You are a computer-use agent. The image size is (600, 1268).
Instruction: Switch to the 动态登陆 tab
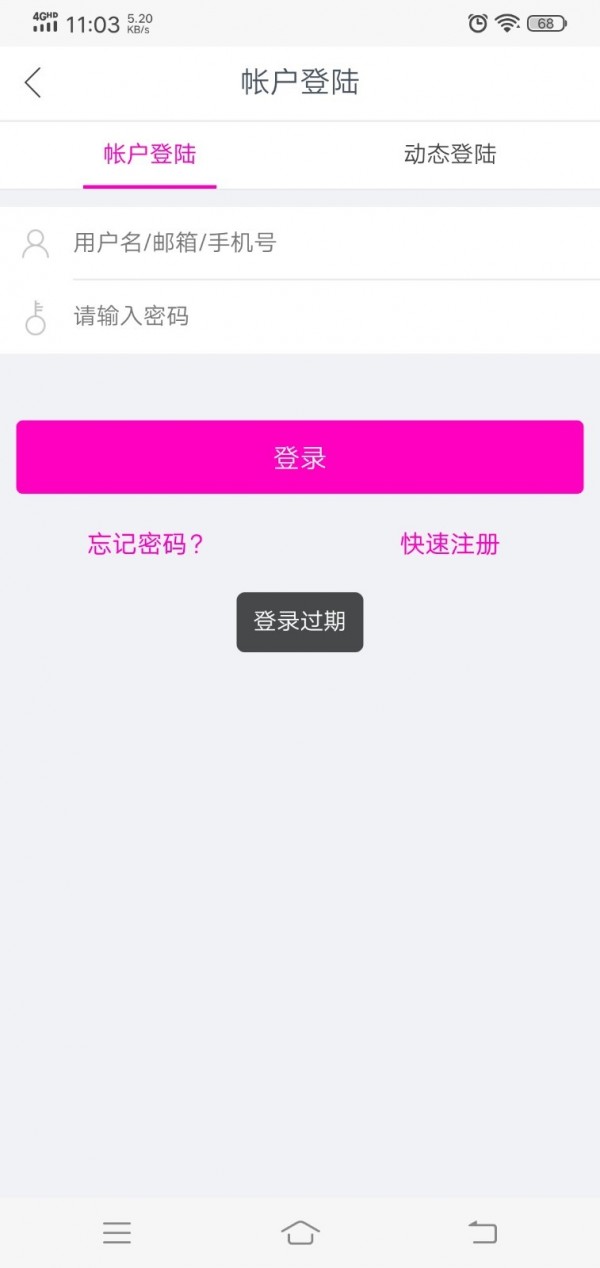pos(449,155)
